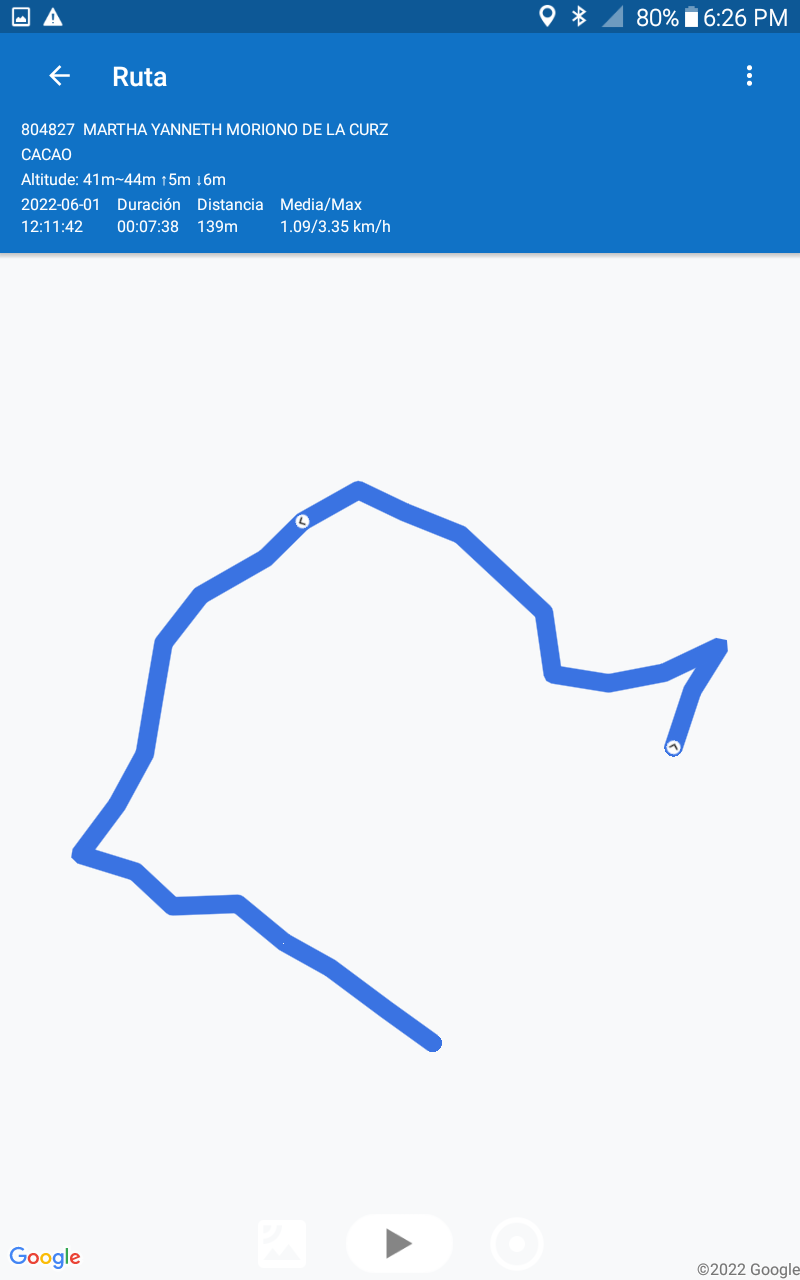Tap the circular center-location button
This screenshot has width=800, height=1280.
[x=517, y=1244]
